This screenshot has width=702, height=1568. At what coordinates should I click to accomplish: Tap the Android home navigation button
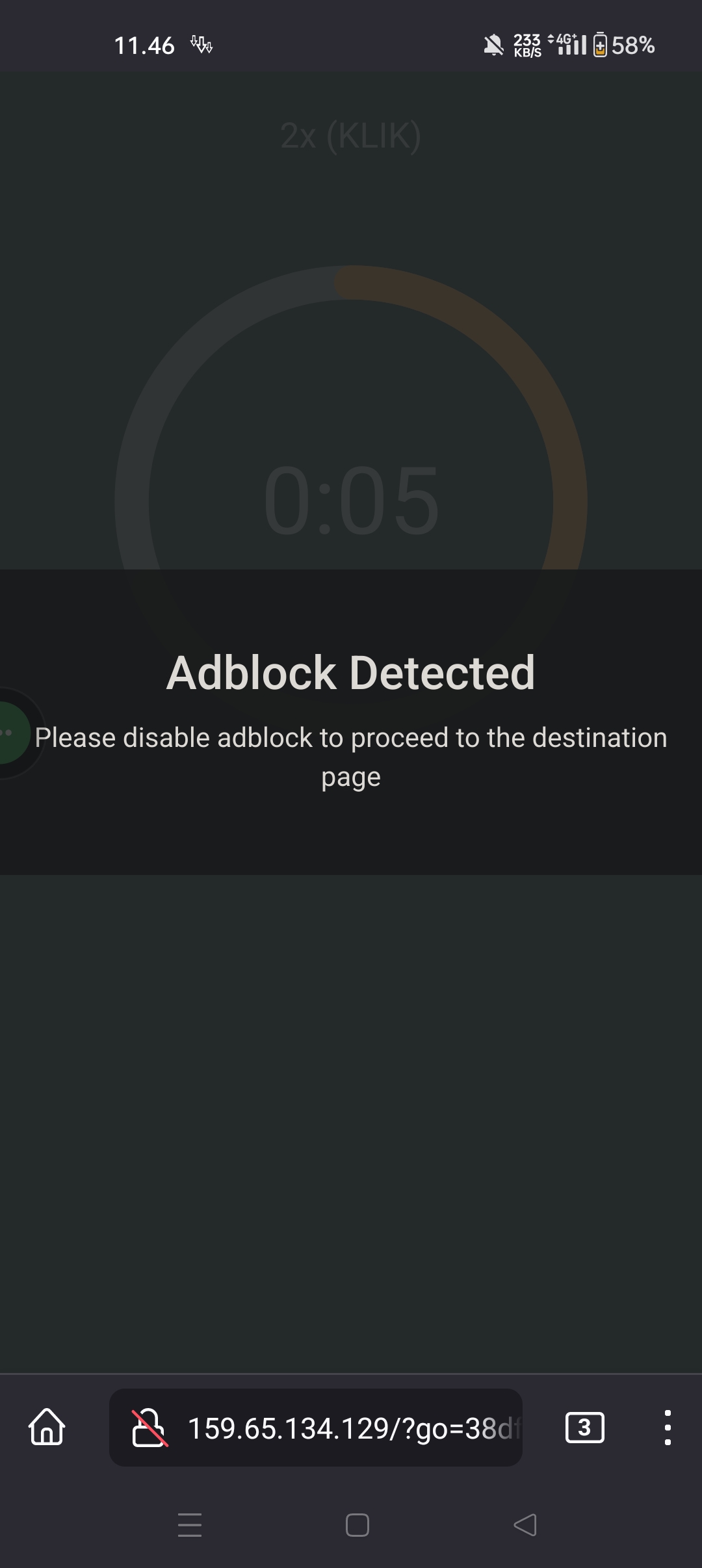[356, 1526]
